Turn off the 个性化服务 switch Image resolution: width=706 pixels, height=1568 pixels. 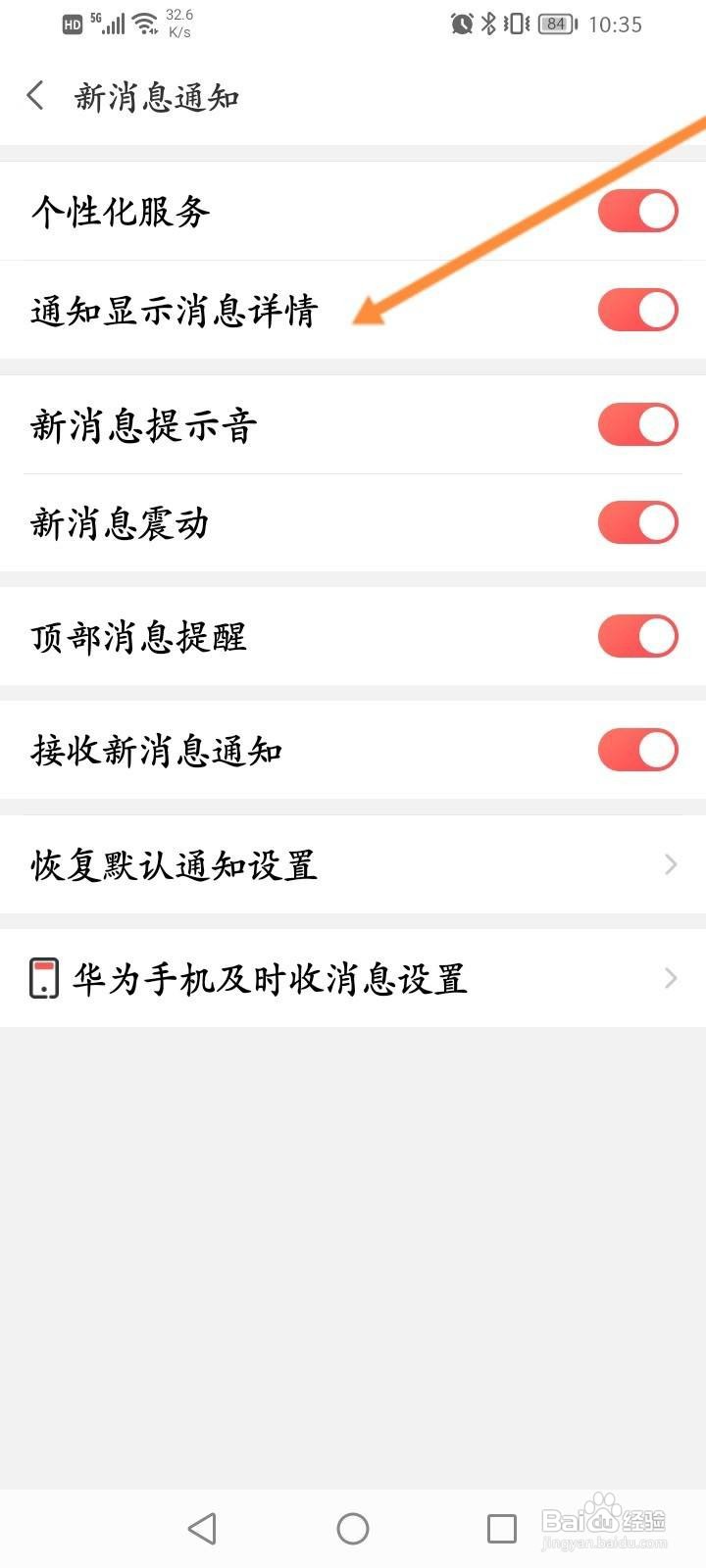(637, 212)
